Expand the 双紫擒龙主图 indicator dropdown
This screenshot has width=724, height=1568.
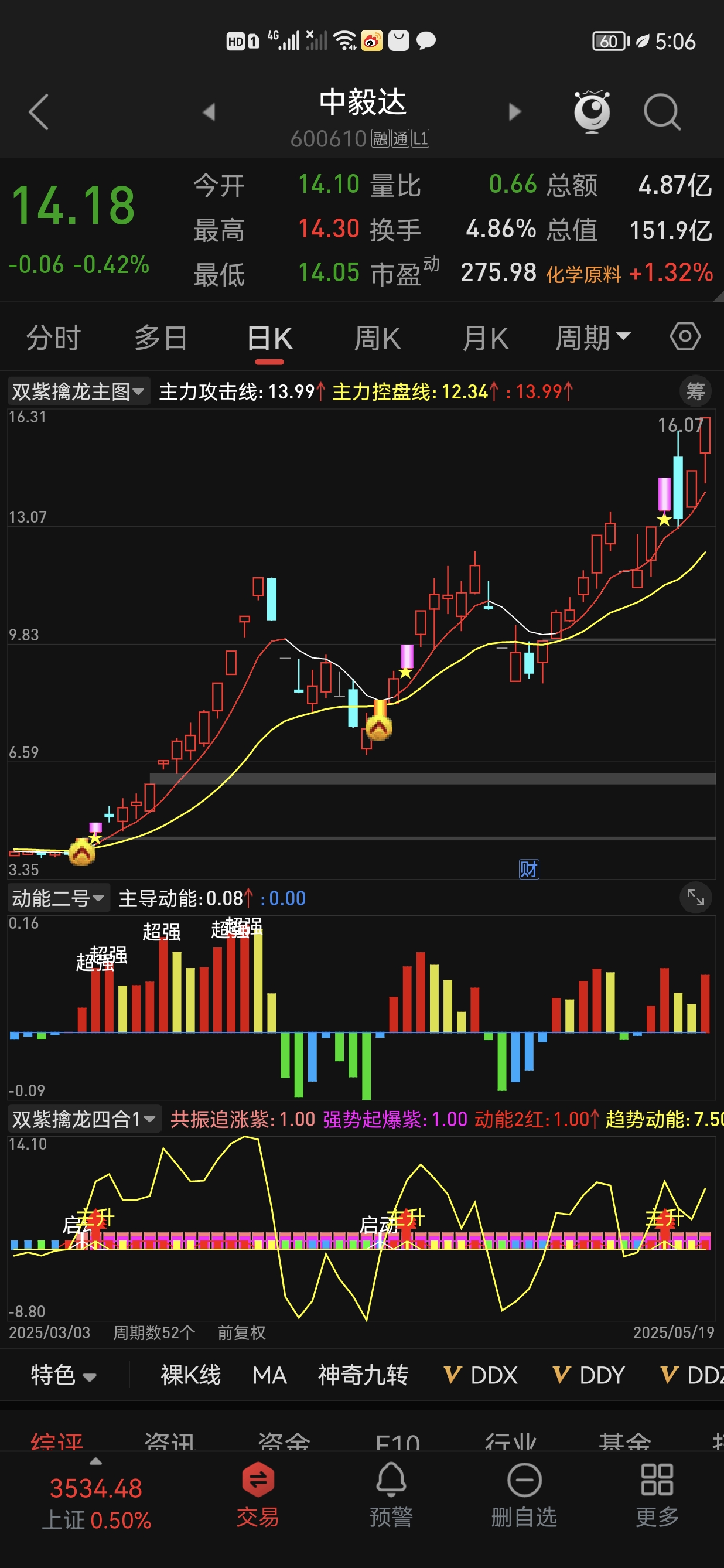(x=78, y=391)
